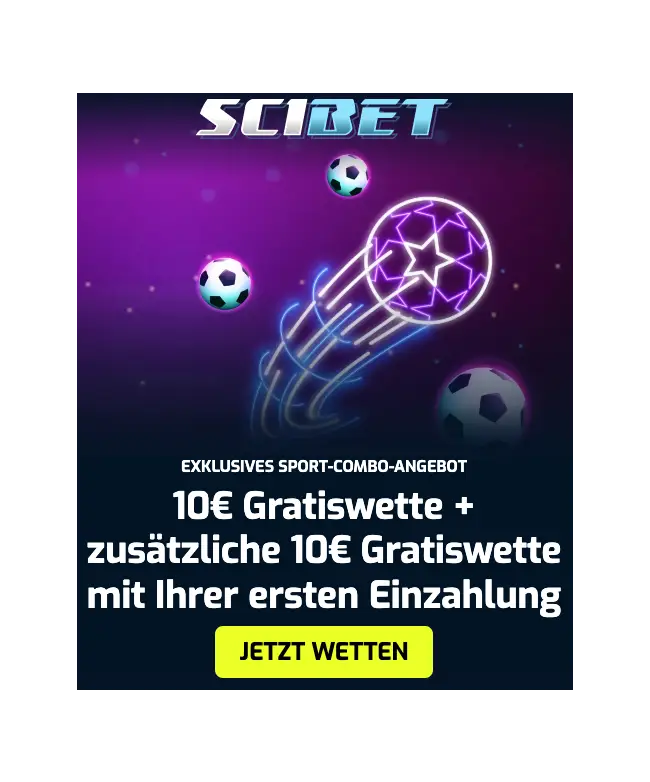Tap the JETZT WETTEN button
This screenshot has height=782, width=650.
pyautogui.click(x=323, y=652)
